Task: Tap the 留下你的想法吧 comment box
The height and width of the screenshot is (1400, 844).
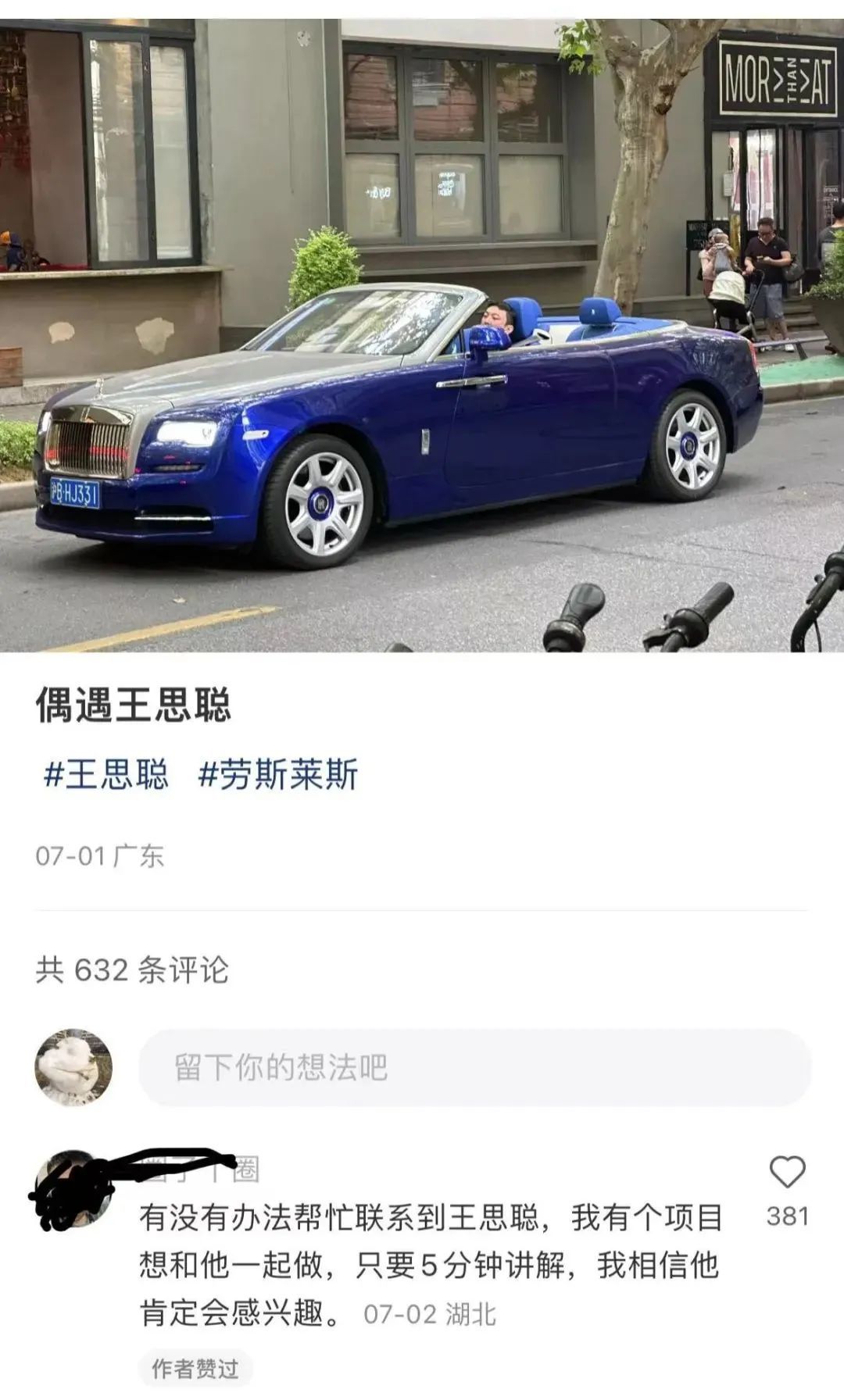Action: point(474,1067)
